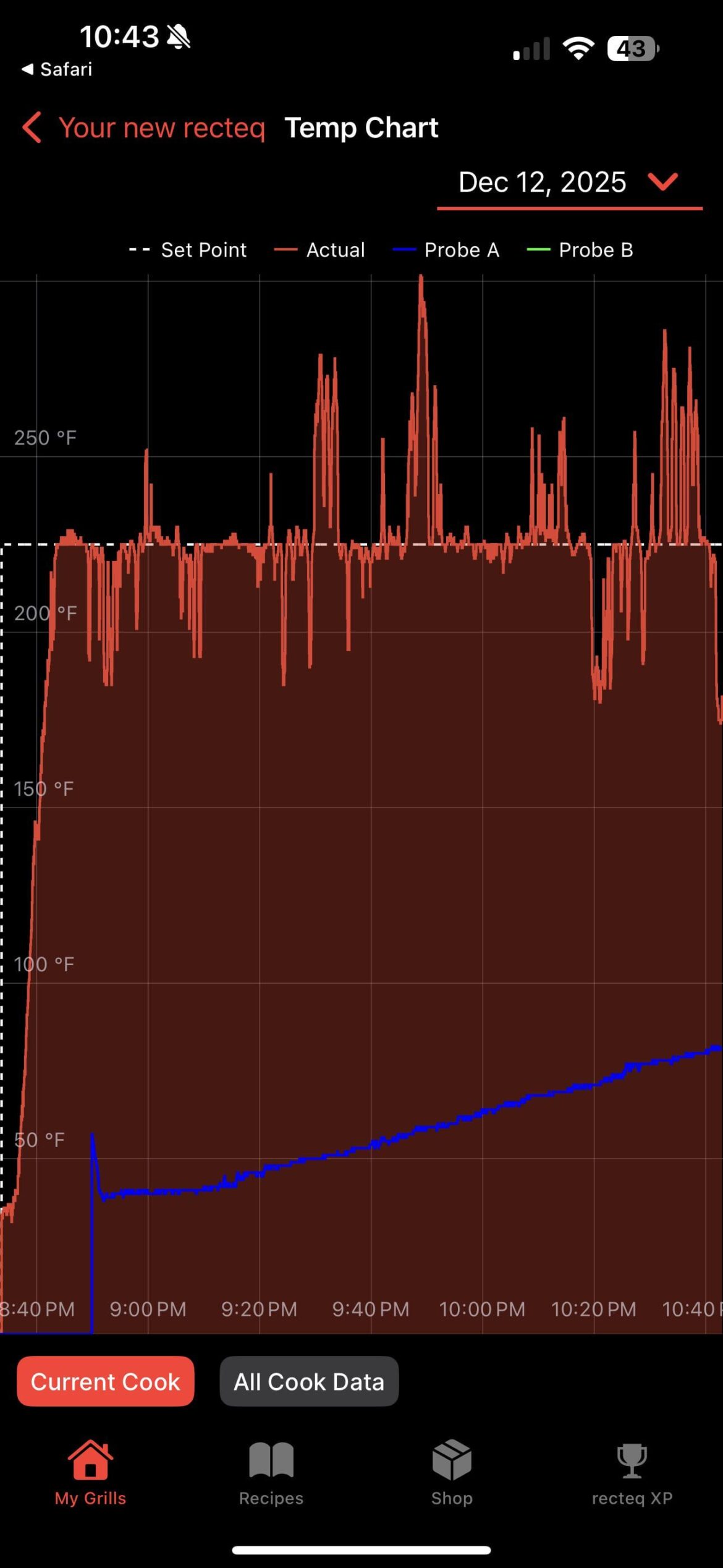The height and width of the screenshot is (1568, 723).
Task: Click the red Actual line marker in legend
Action: click(285, 250)
